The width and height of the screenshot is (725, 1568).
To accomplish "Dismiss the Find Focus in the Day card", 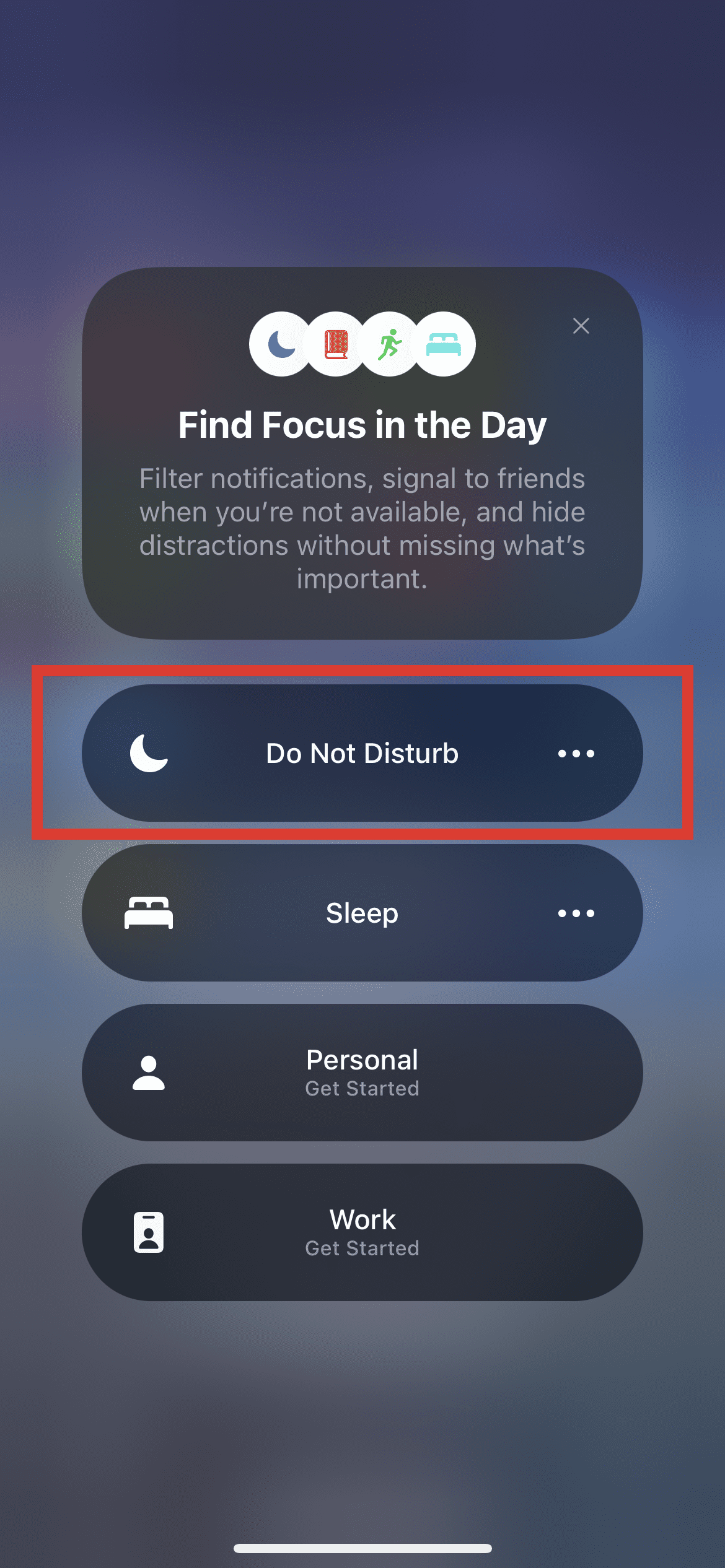I will (581, 326).
